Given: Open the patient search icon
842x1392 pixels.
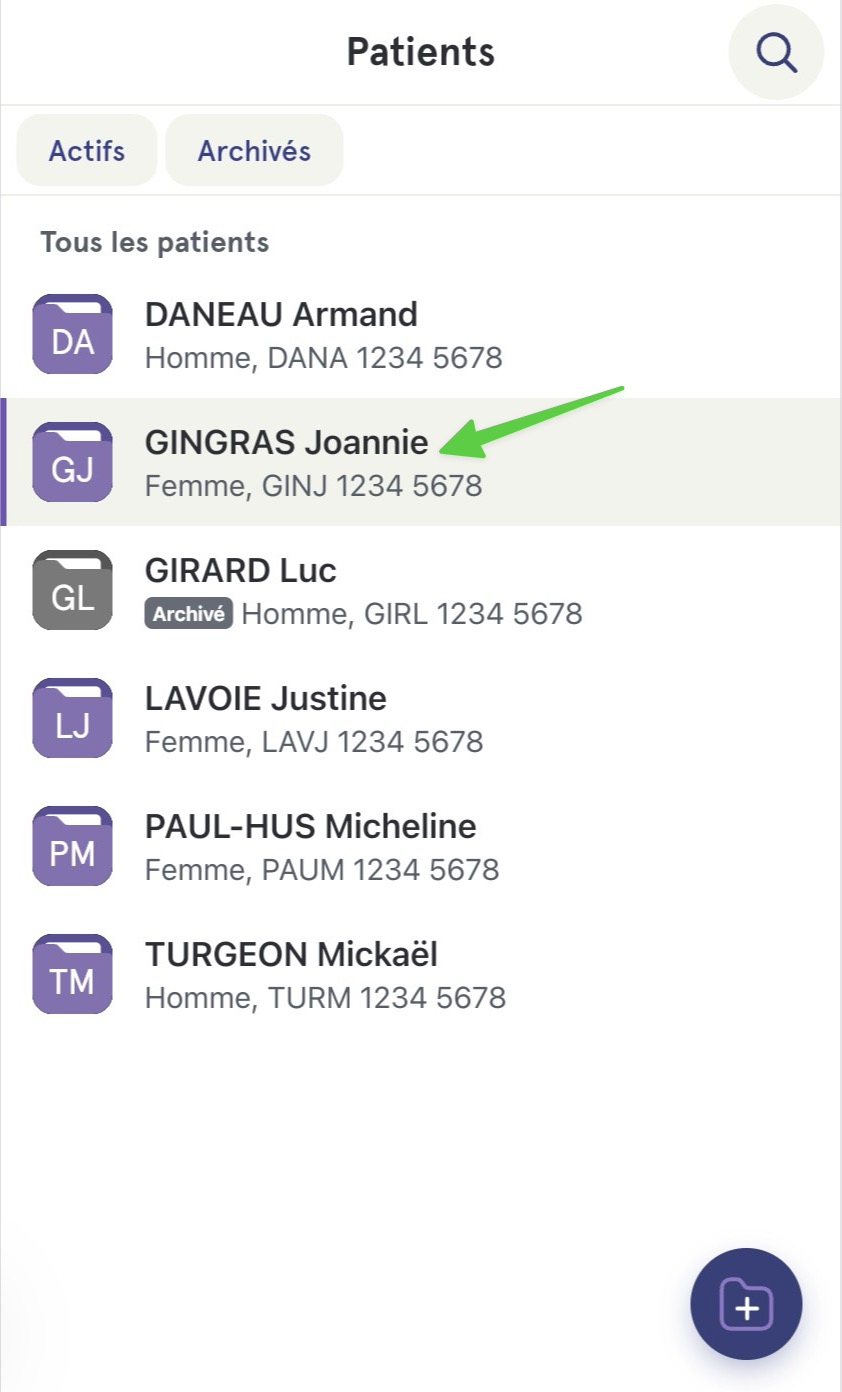Looking at the screenshot, I should click(776, 52).
